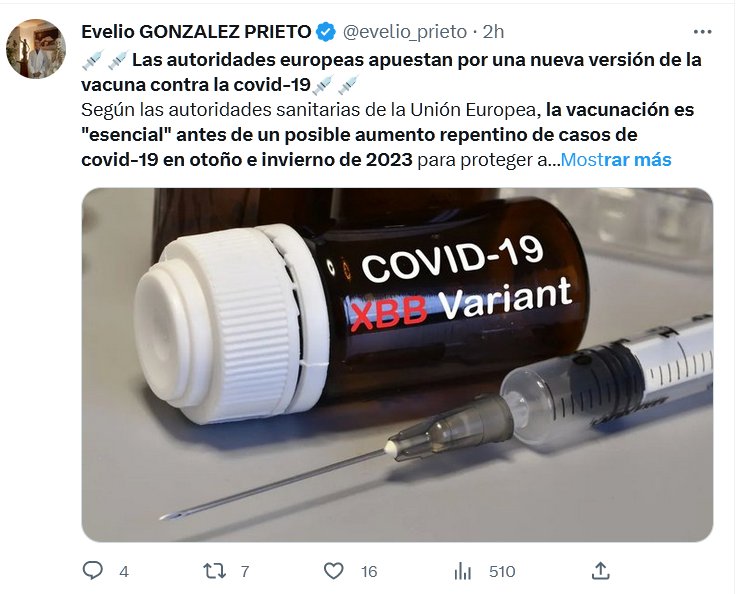The height and width of the screenshot is (594, 744).
Task: Like the tweet about the vaccine
Action: 335,571
